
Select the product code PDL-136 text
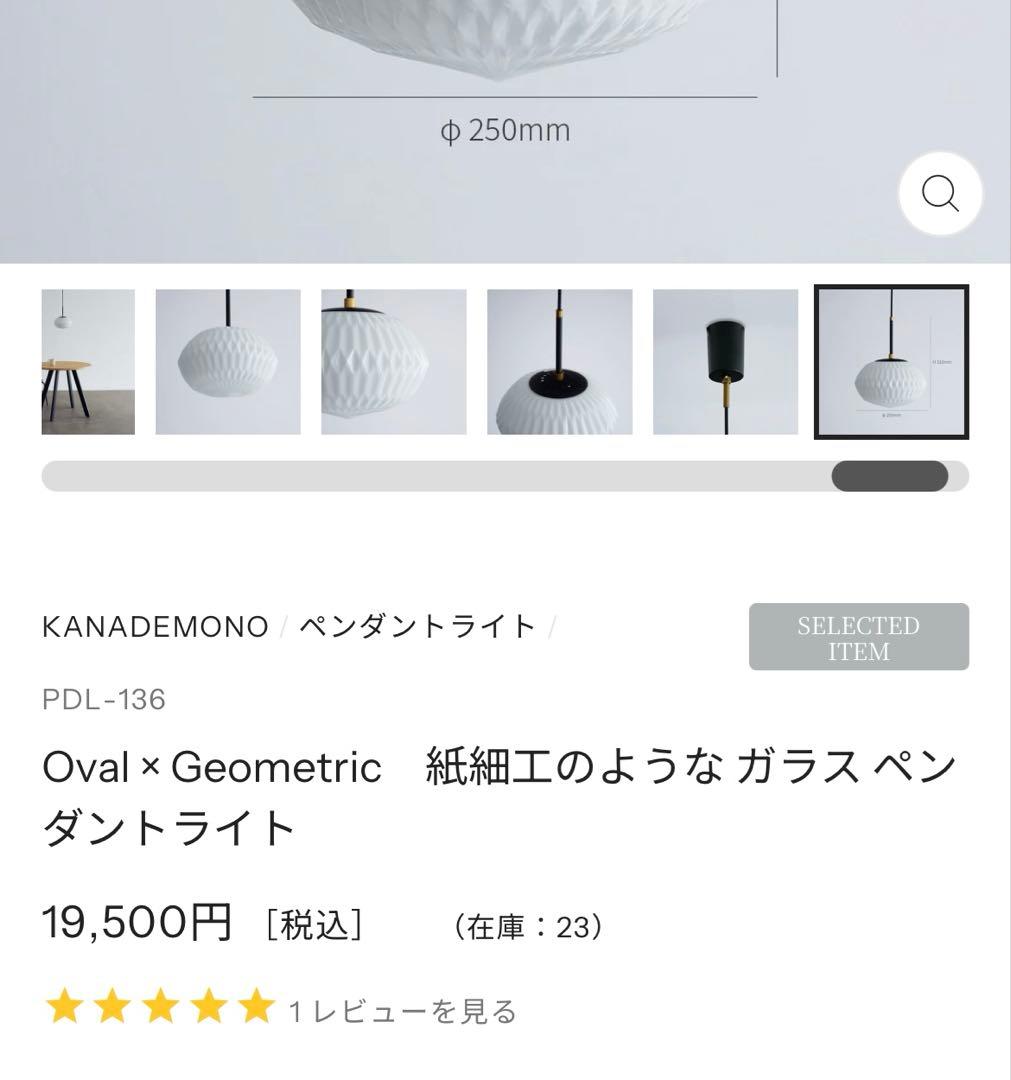click(105, 700)
